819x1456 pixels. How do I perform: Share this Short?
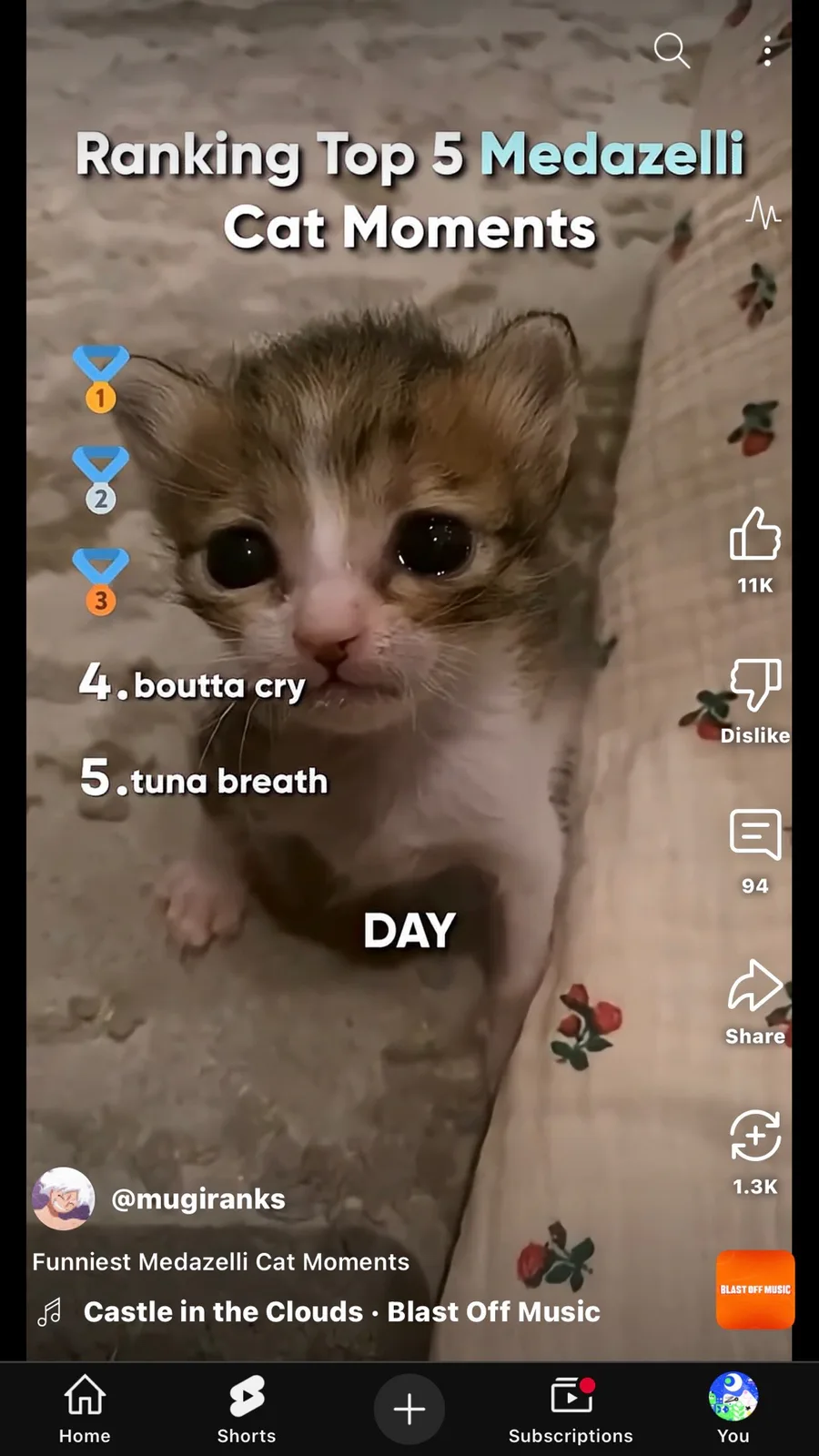755,985
